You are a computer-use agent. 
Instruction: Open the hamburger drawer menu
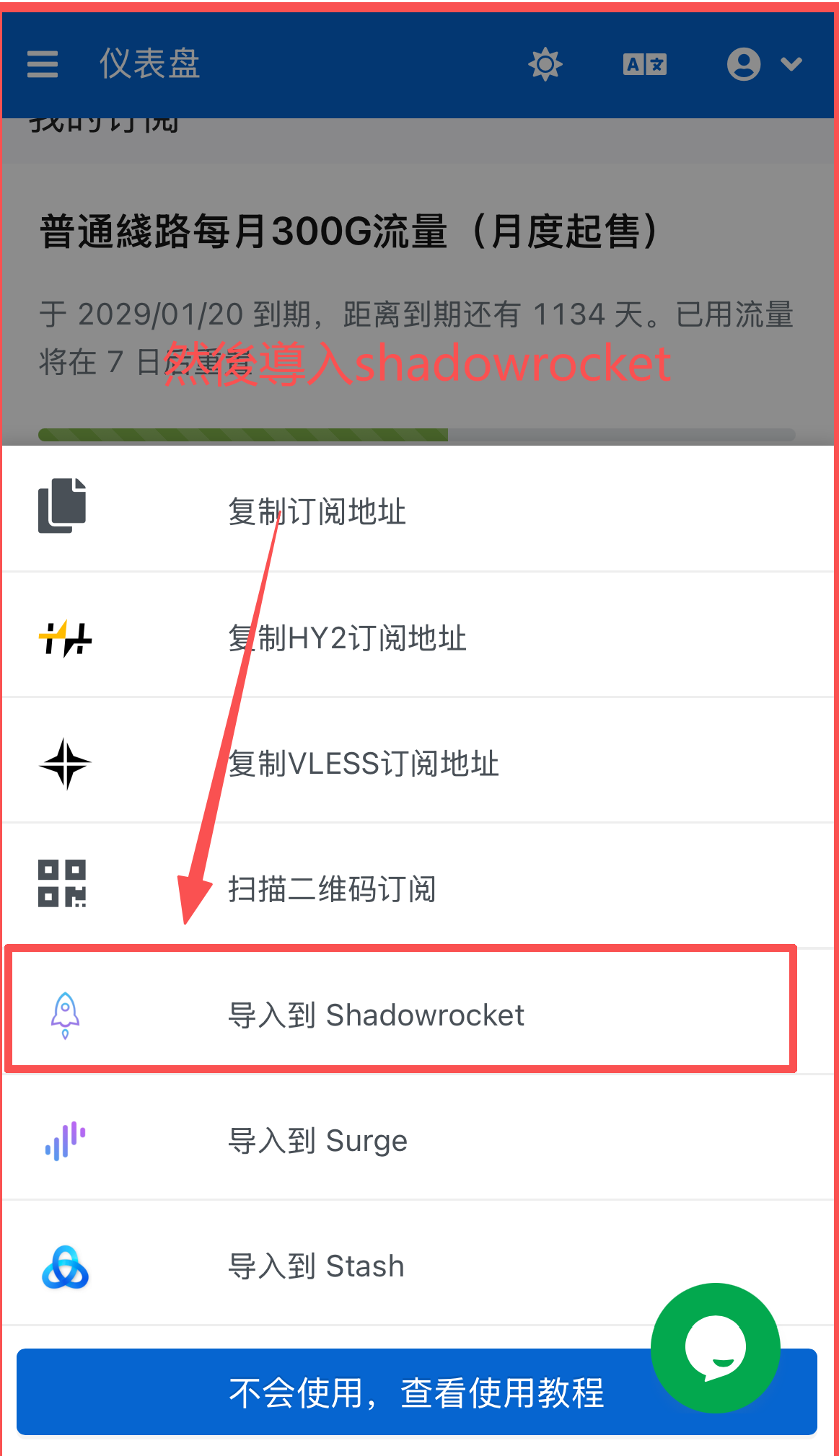(43, 63)
